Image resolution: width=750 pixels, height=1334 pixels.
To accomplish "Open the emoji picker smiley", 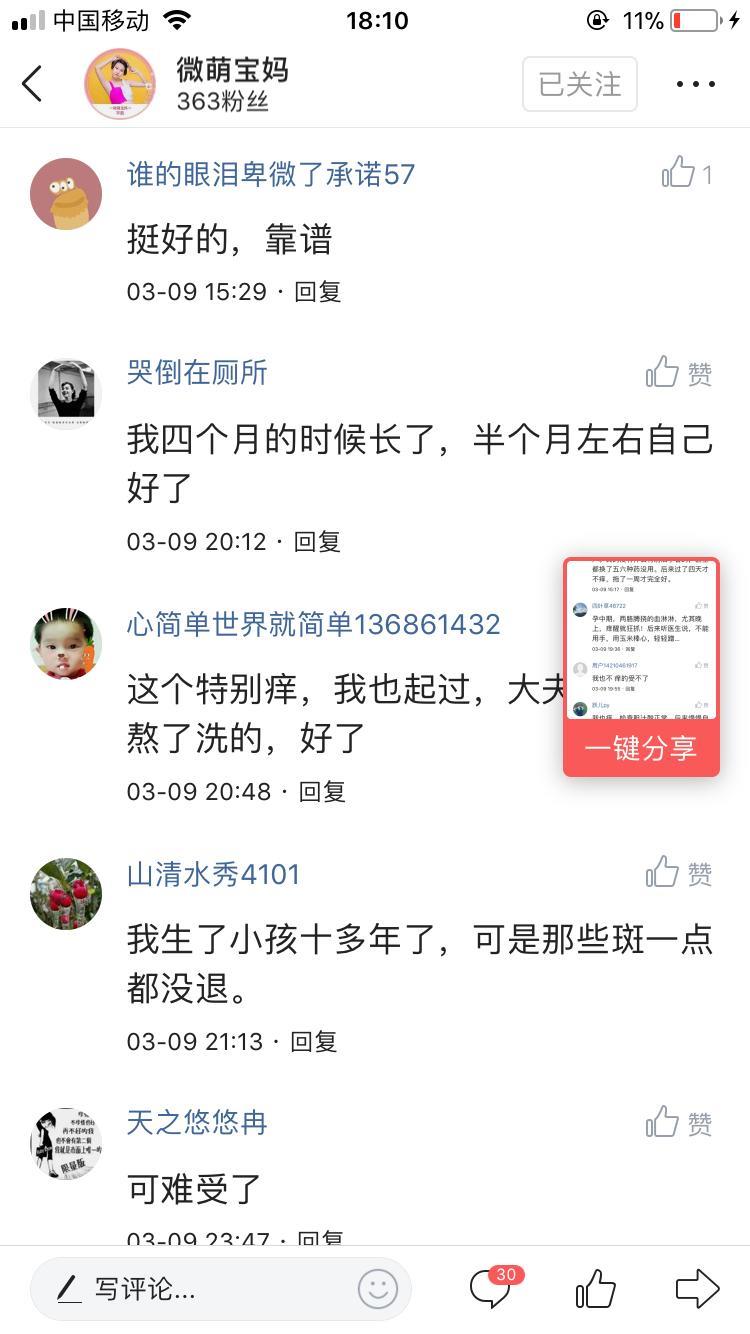I will (x=378, y=1290).
